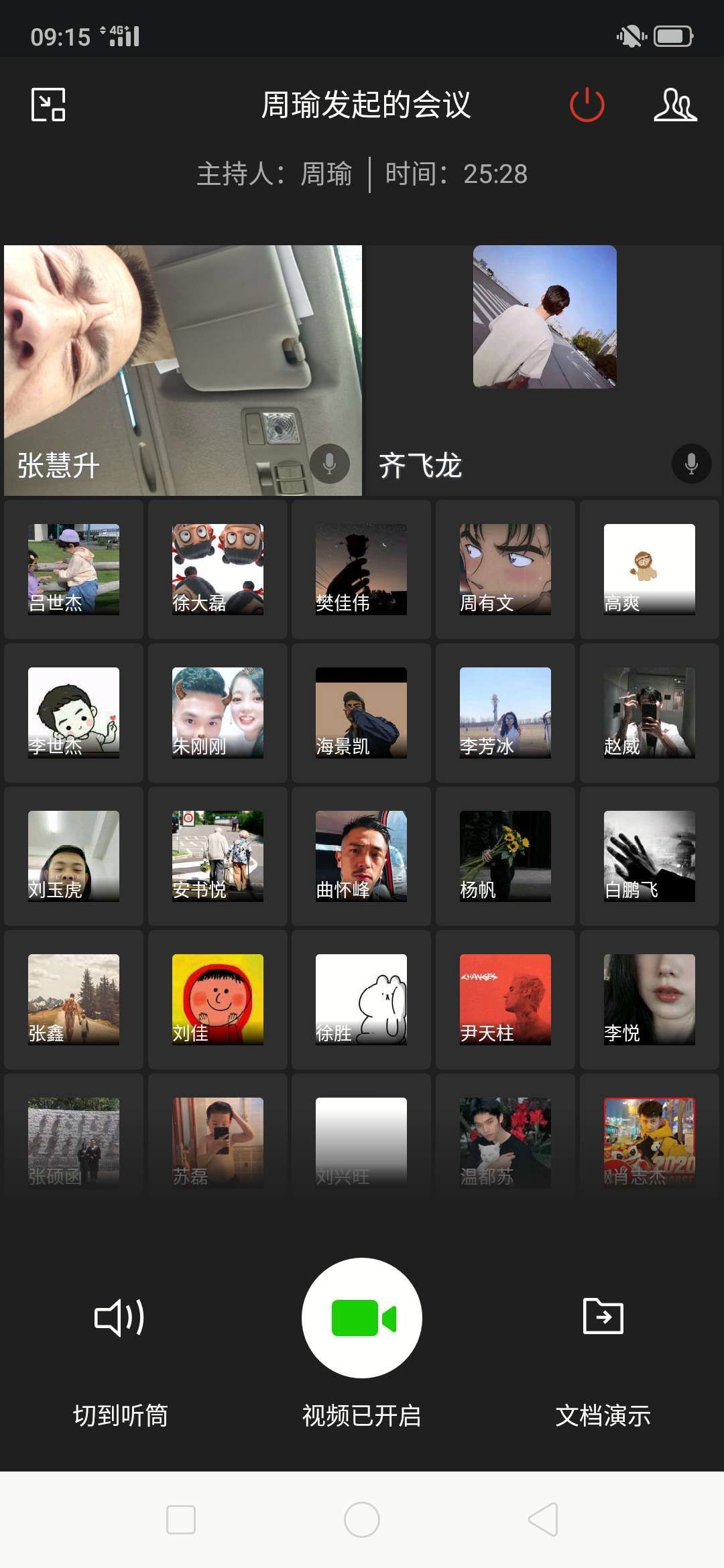Tap 尹天柱's avatar tile
Image resolution: width=724 pixels, height=1568 pixels.
pyautogui.click(x=505, y=1000)
